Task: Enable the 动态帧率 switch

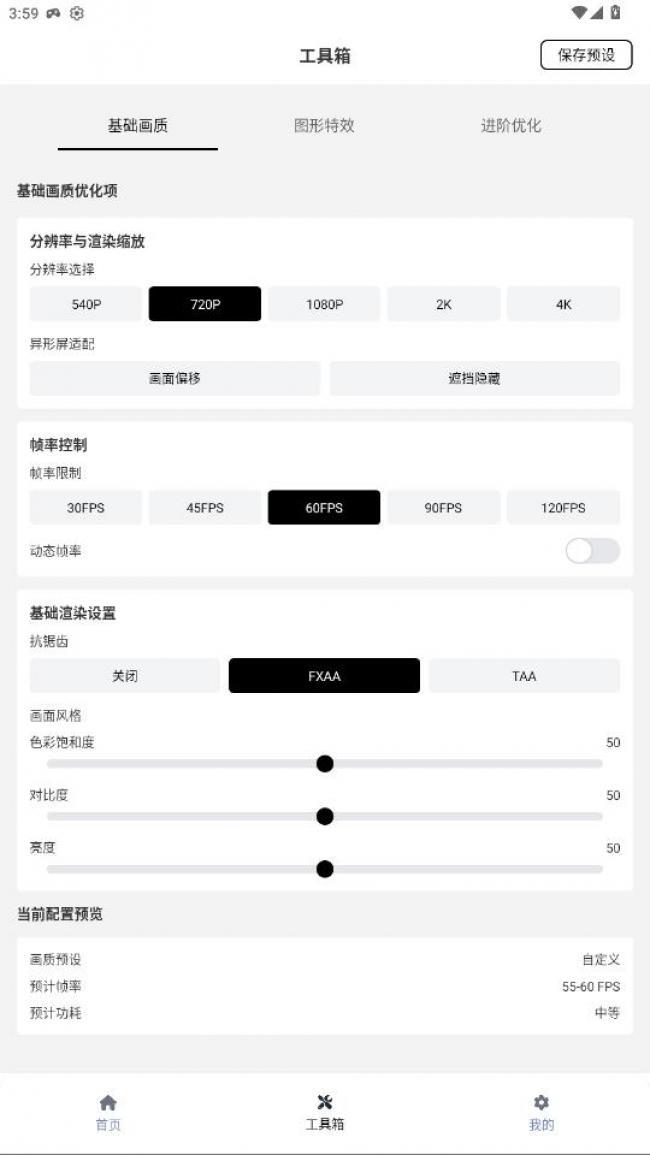Action: tap(592, 551)
